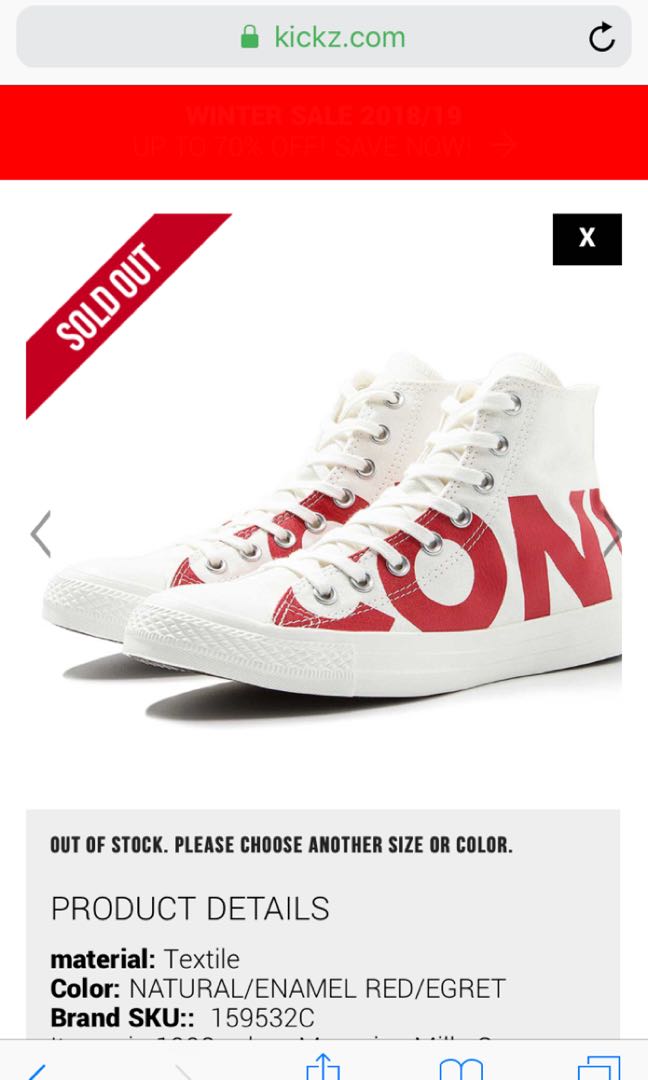This screenshot has height=1080, width=648.
Task: Show the next product photo
Action: [612, 534]
